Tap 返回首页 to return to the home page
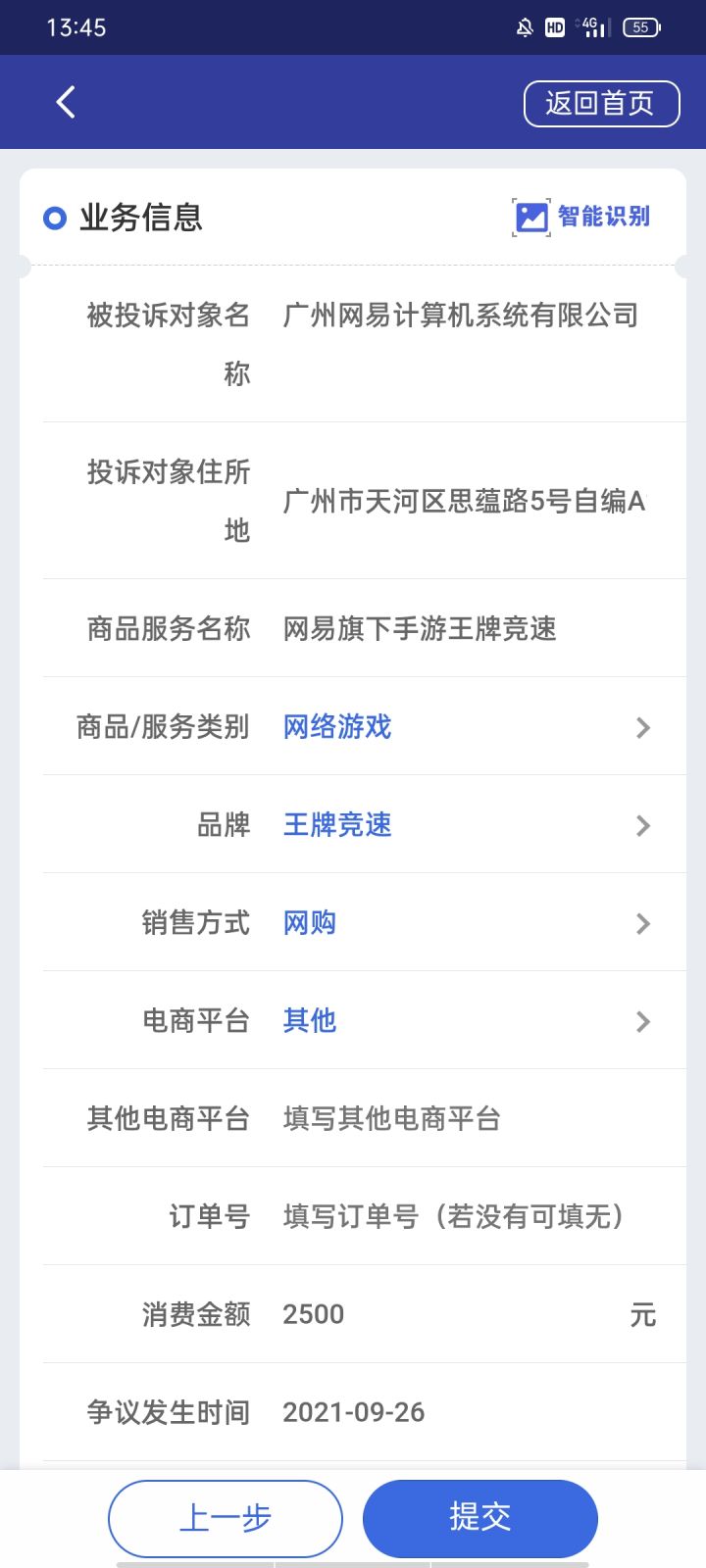 coord(601,104)
